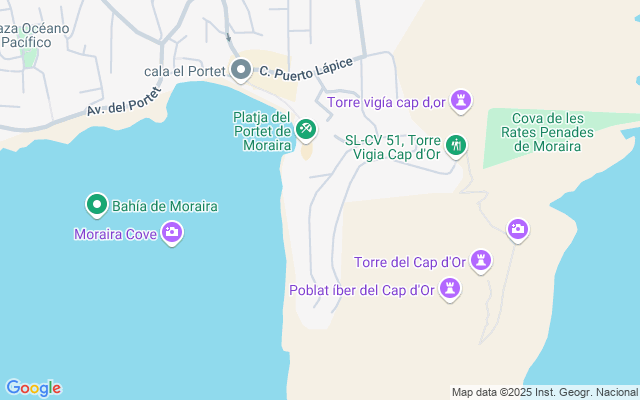Open the Torre del Cap d'Or marker

click(x=483, y=262)
